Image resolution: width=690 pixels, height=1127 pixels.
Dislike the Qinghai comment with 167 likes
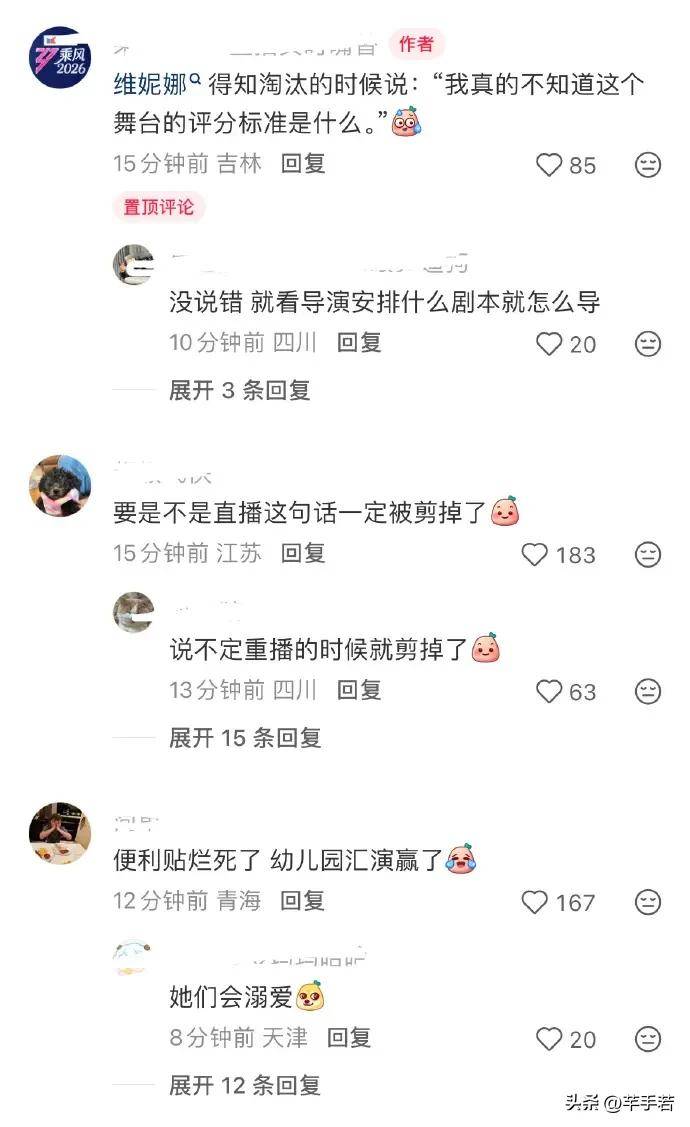(648, 902)
